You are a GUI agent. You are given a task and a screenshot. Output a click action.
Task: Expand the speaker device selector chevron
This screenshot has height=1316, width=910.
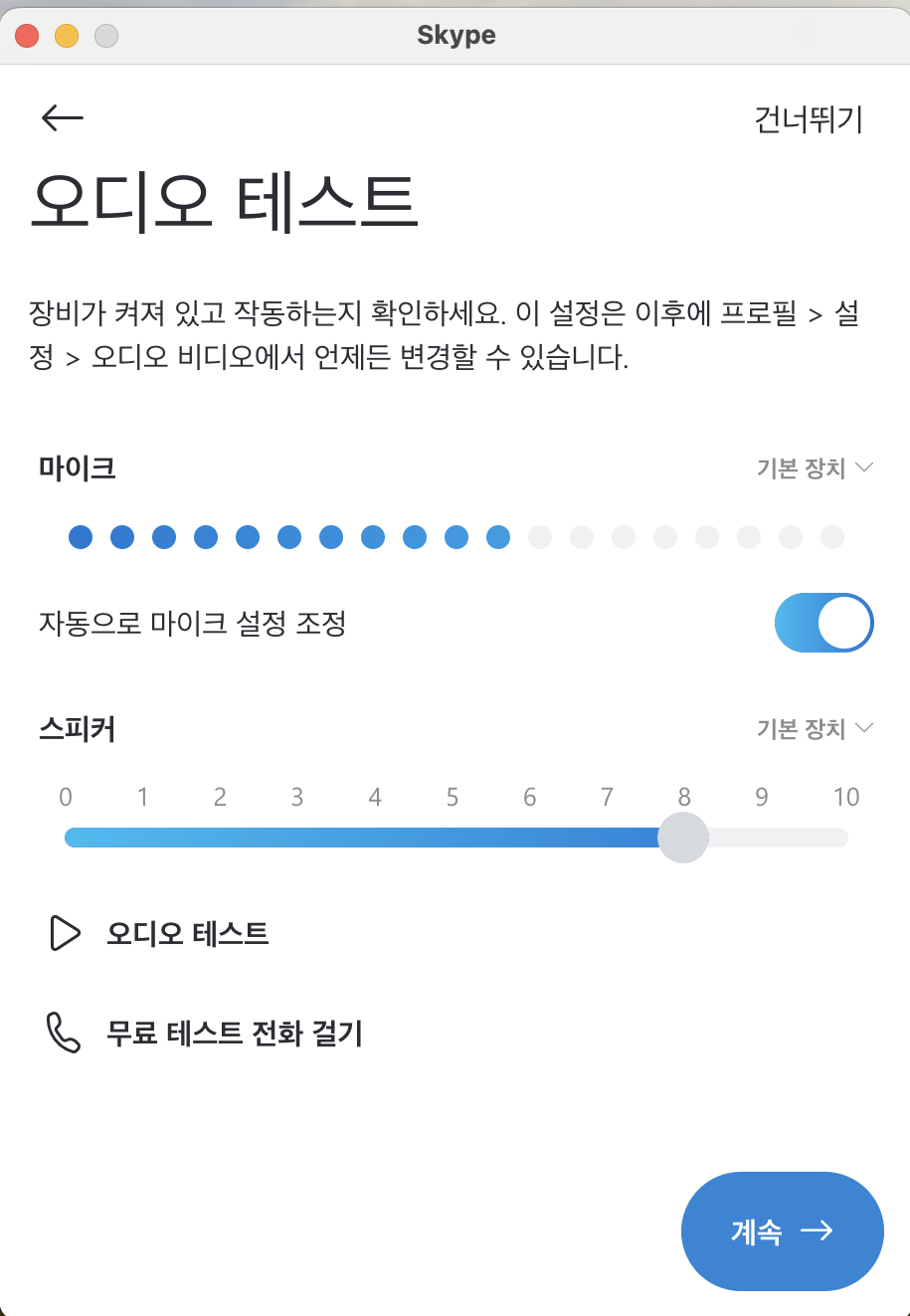(866, 728)
